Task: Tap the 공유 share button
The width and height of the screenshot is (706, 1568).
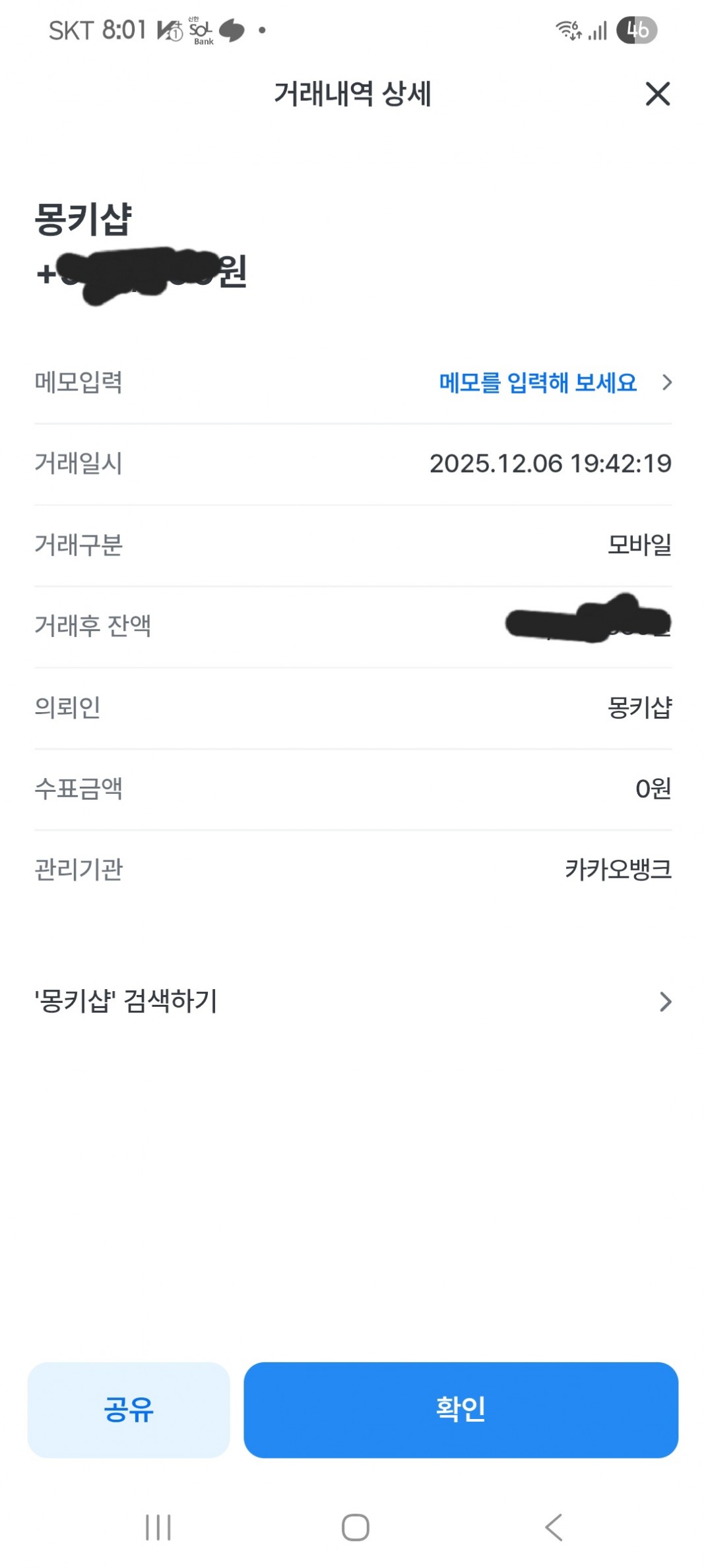Action: [129, 1410]
